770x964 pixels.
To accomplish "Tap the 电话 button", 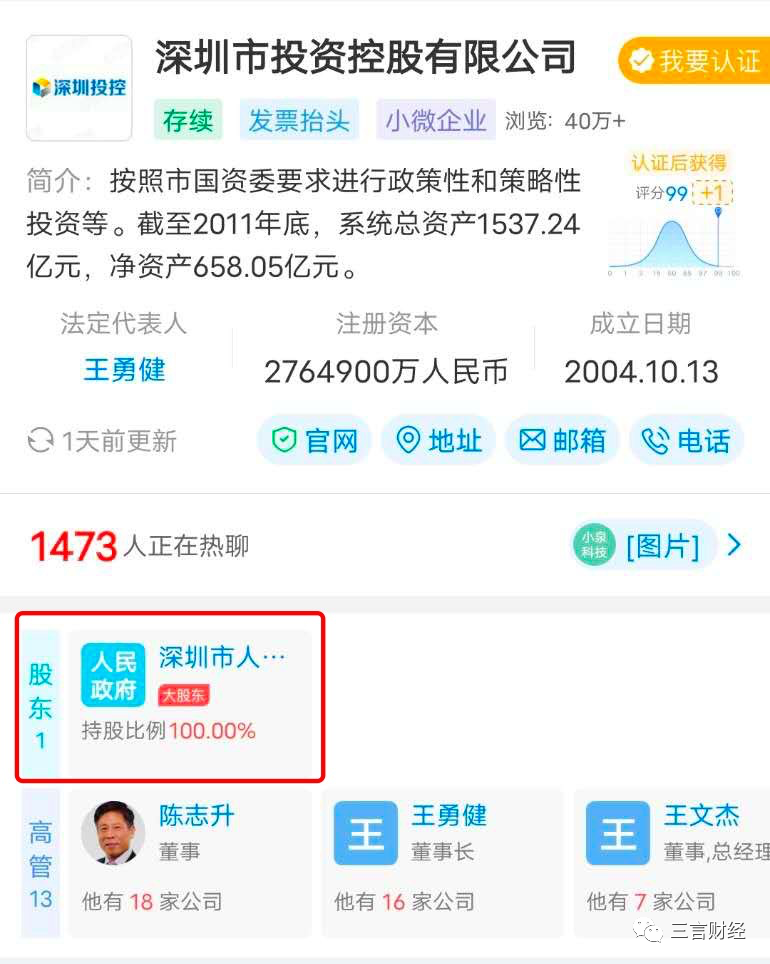I will [x=686, y=440].
